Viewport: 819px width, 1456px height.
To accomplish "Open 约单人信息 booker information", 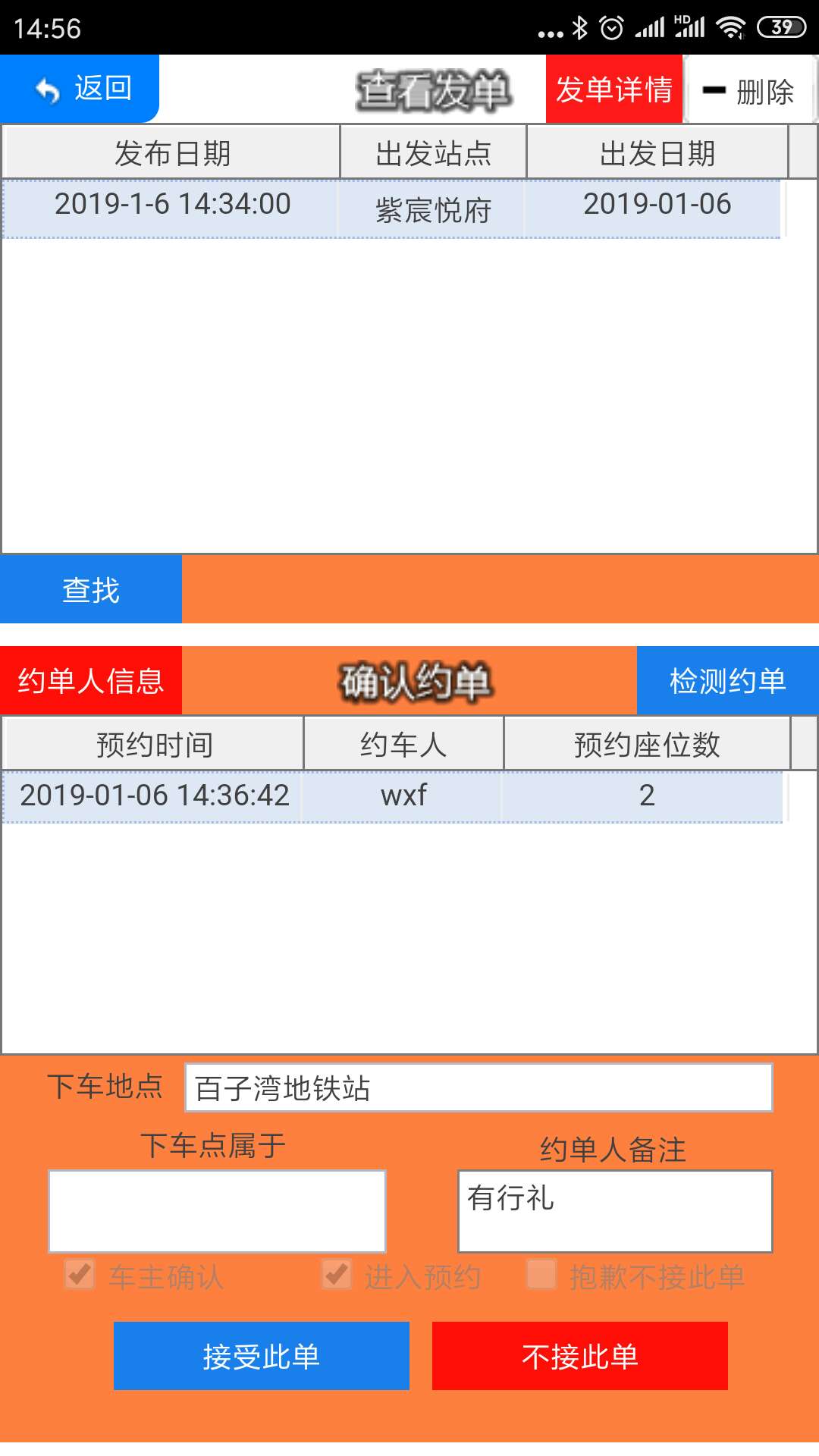I will [90, 680].
